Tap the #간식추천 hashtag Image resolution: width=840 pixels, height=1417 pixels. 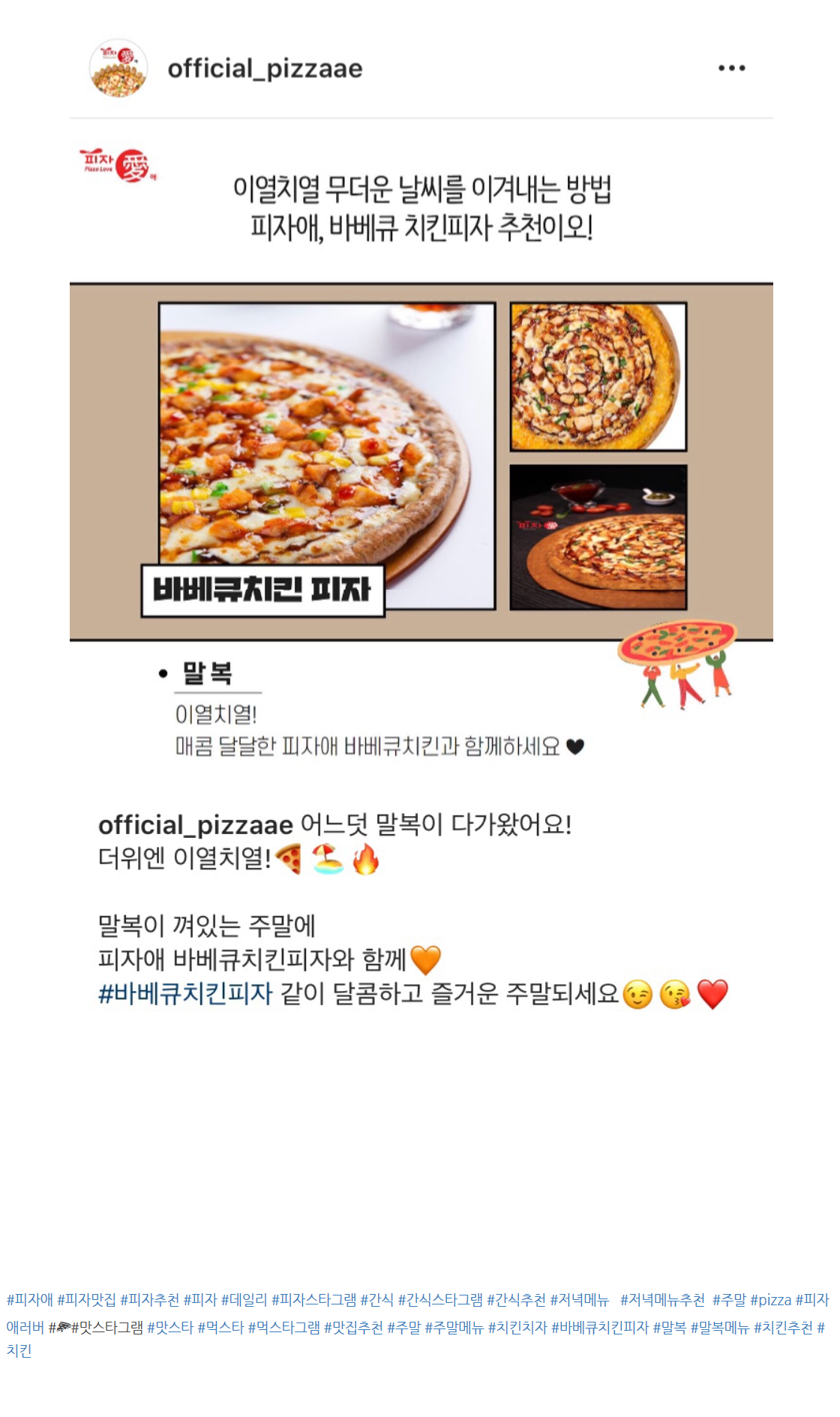click(x=516, y=1299)
